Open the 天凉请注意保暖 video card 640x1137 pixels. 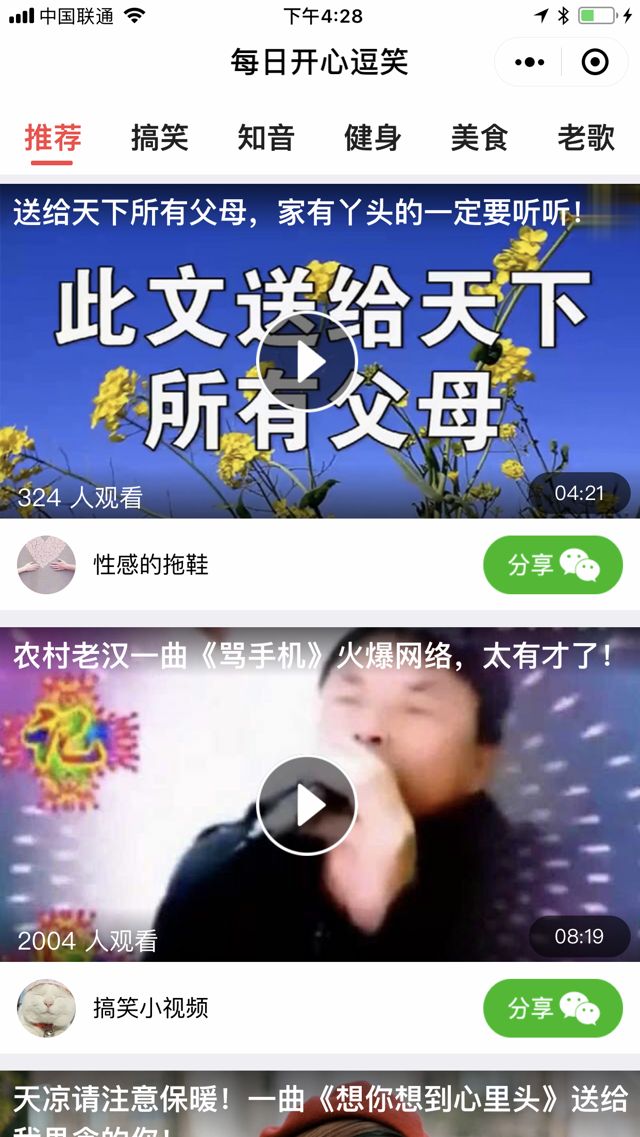[x=320, y=1104]
